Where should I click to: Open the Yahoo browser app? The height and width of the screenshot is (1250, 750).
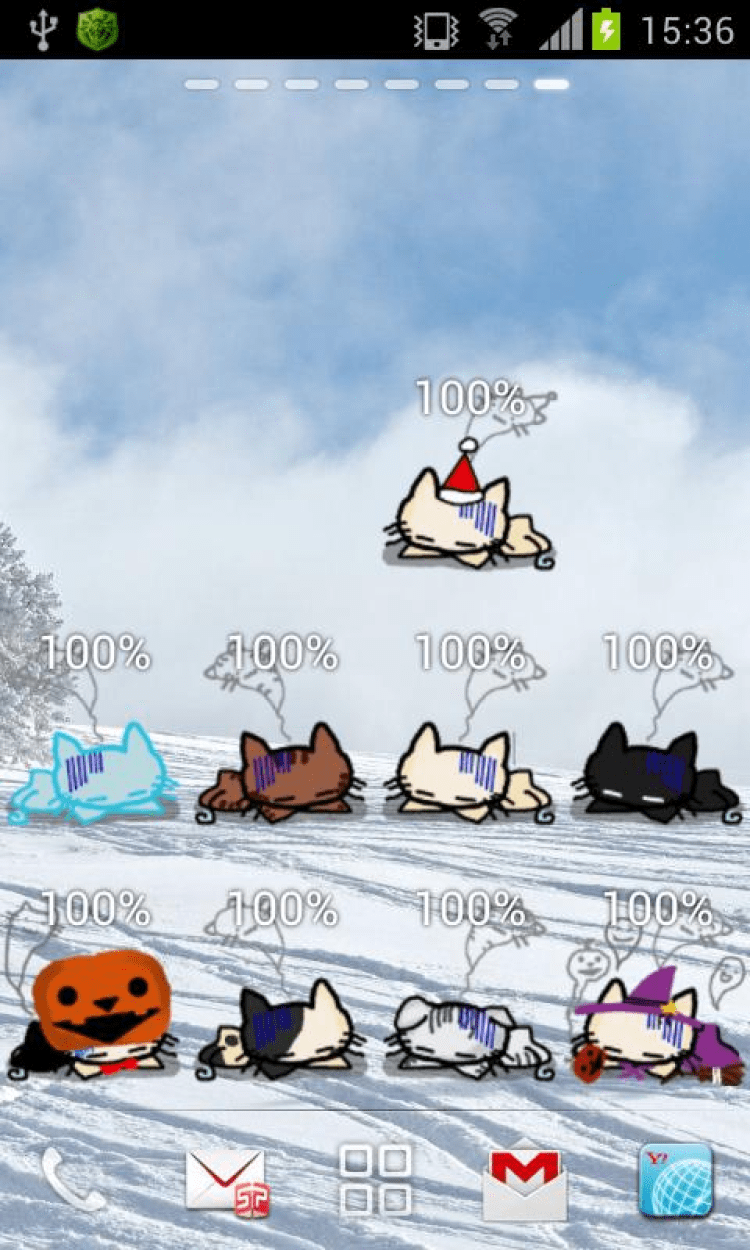[676, 1180]
